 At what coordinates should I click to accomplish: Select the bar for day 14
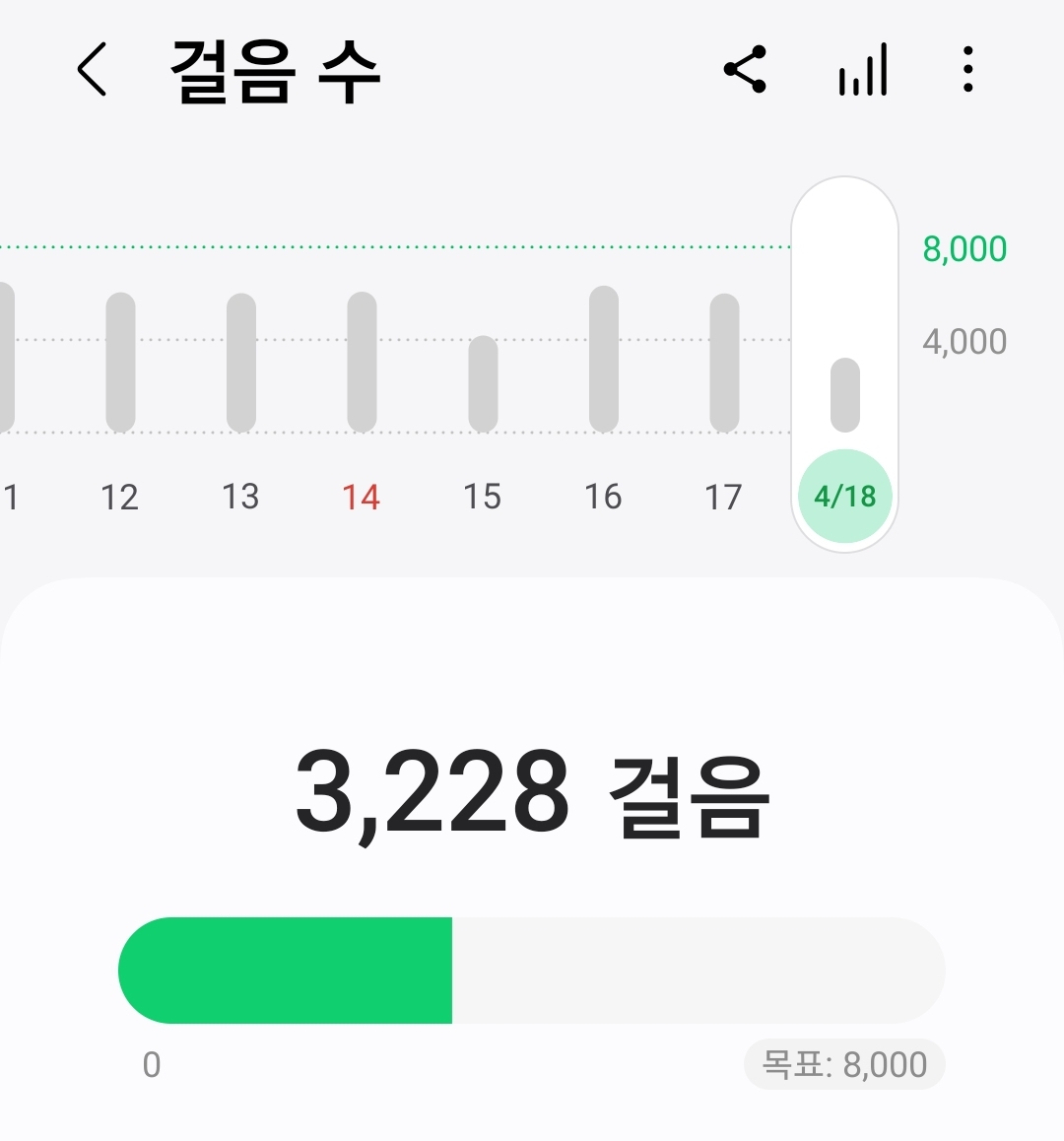tap(362, 363)
